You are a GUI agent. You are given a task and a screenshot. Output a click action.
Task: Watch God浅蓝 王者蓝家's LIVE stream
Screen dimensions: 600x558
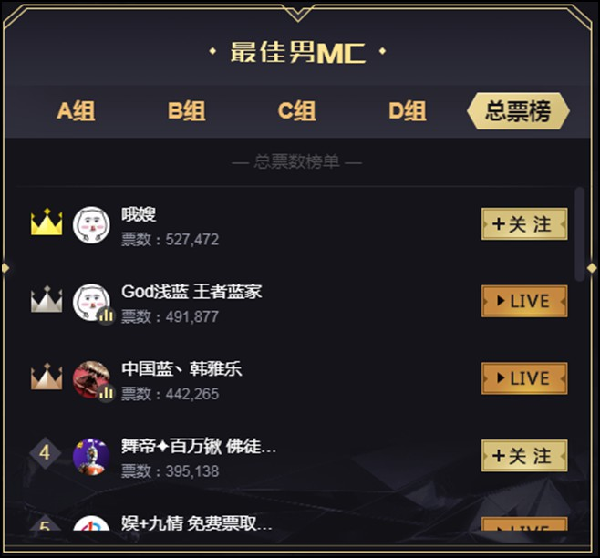click(x=524, y=301)
